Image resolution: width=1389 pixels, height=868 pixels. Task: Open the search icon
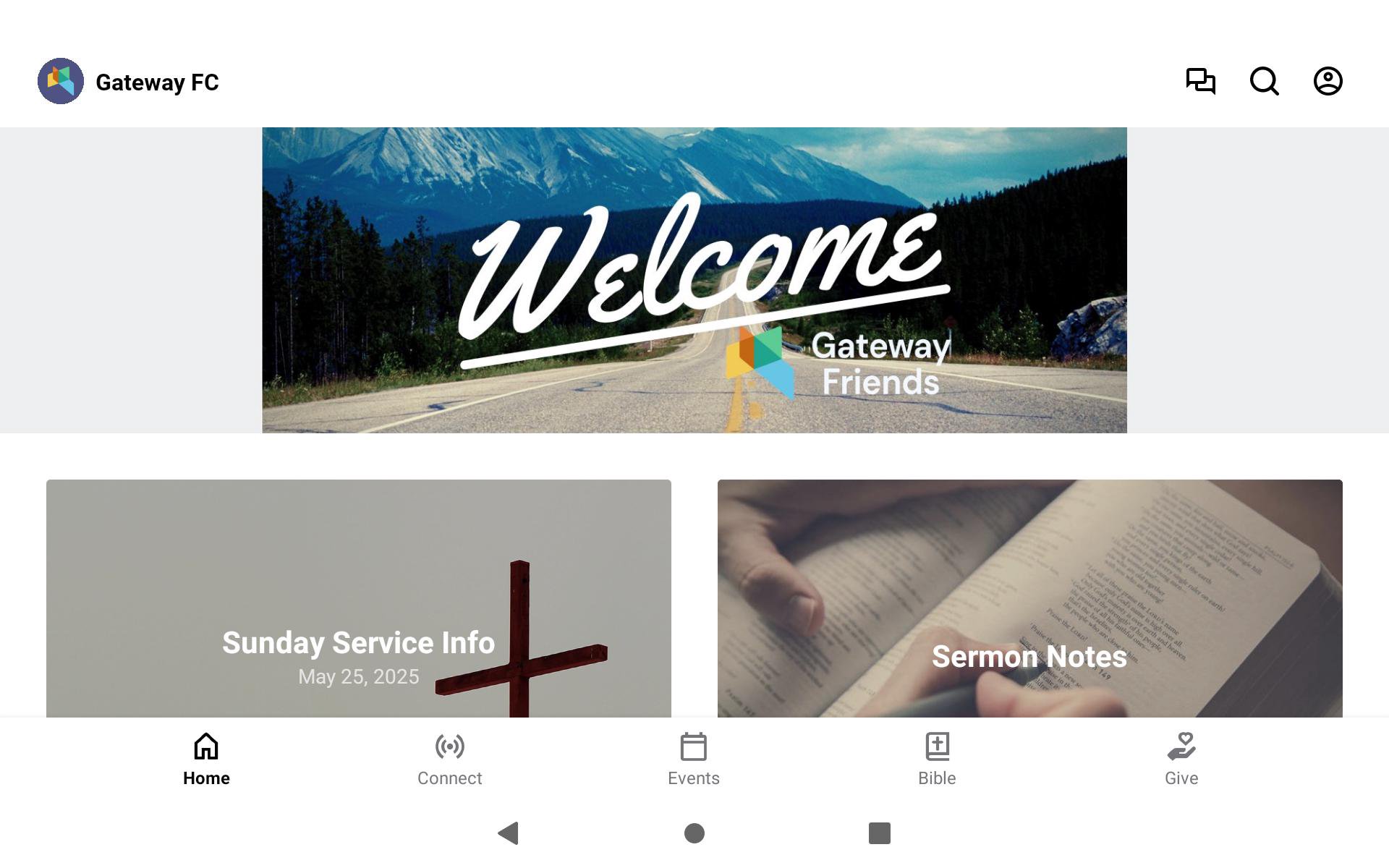click(1264, 81)
